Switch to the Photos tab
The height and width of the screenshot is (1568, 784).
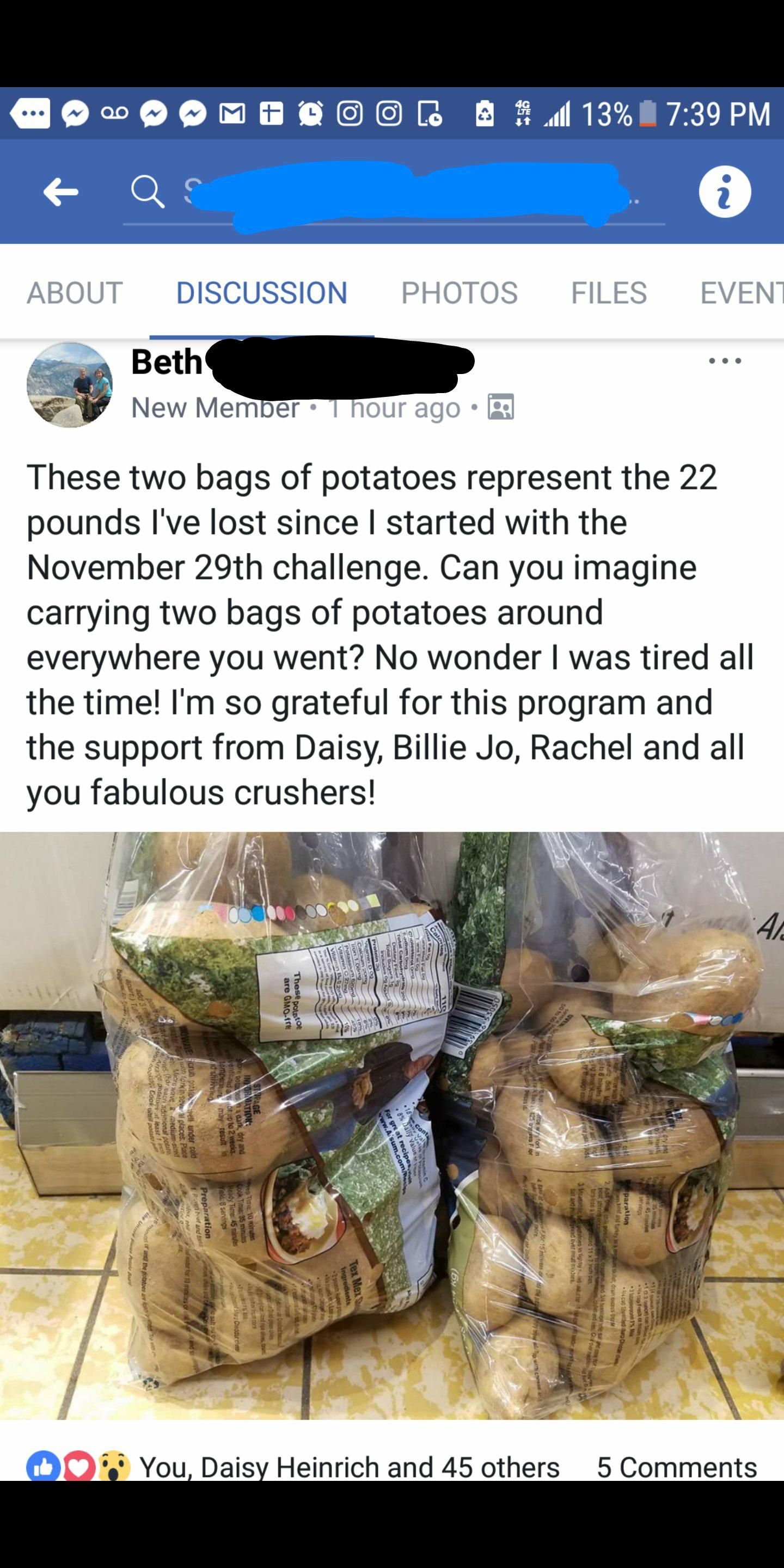(459, 293)
